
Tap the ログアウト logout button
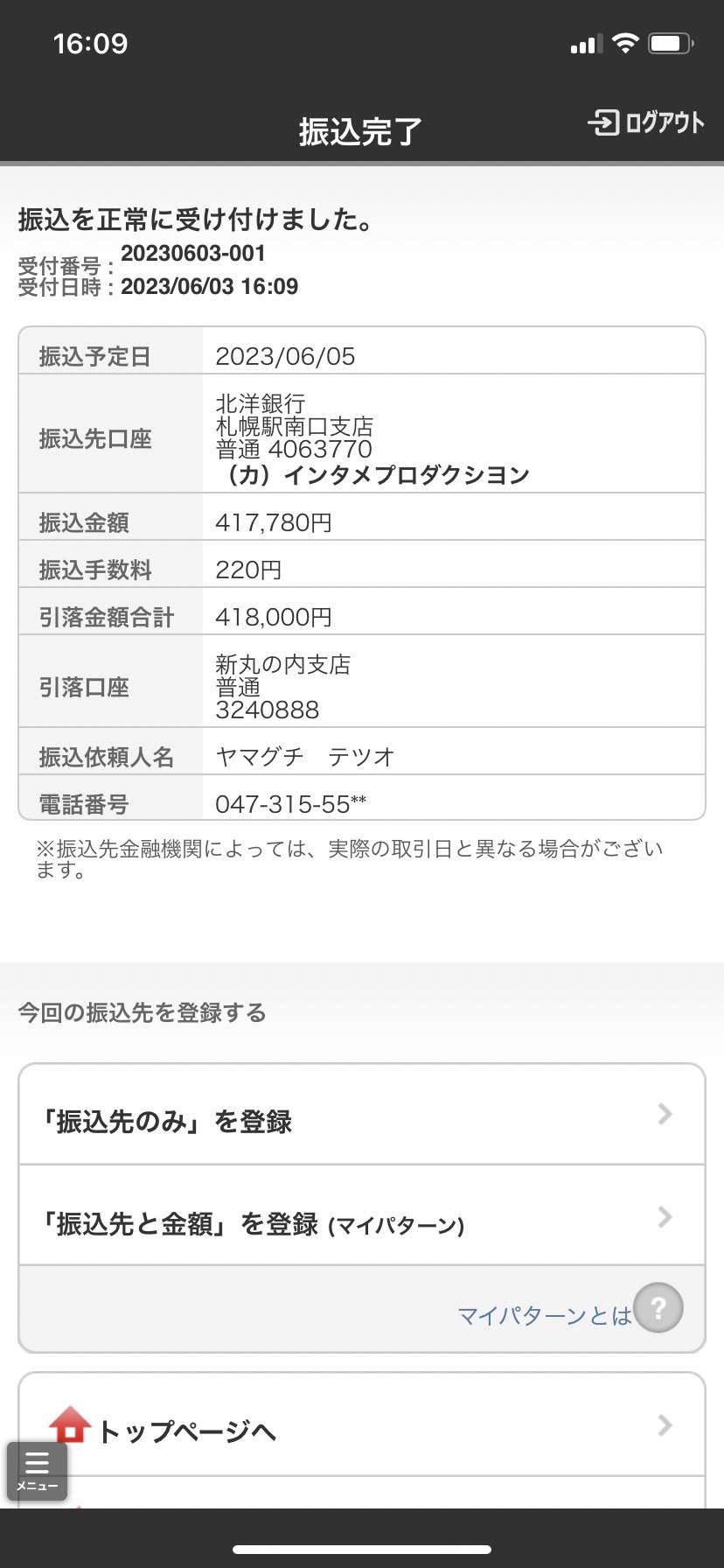tap(645, 122)
